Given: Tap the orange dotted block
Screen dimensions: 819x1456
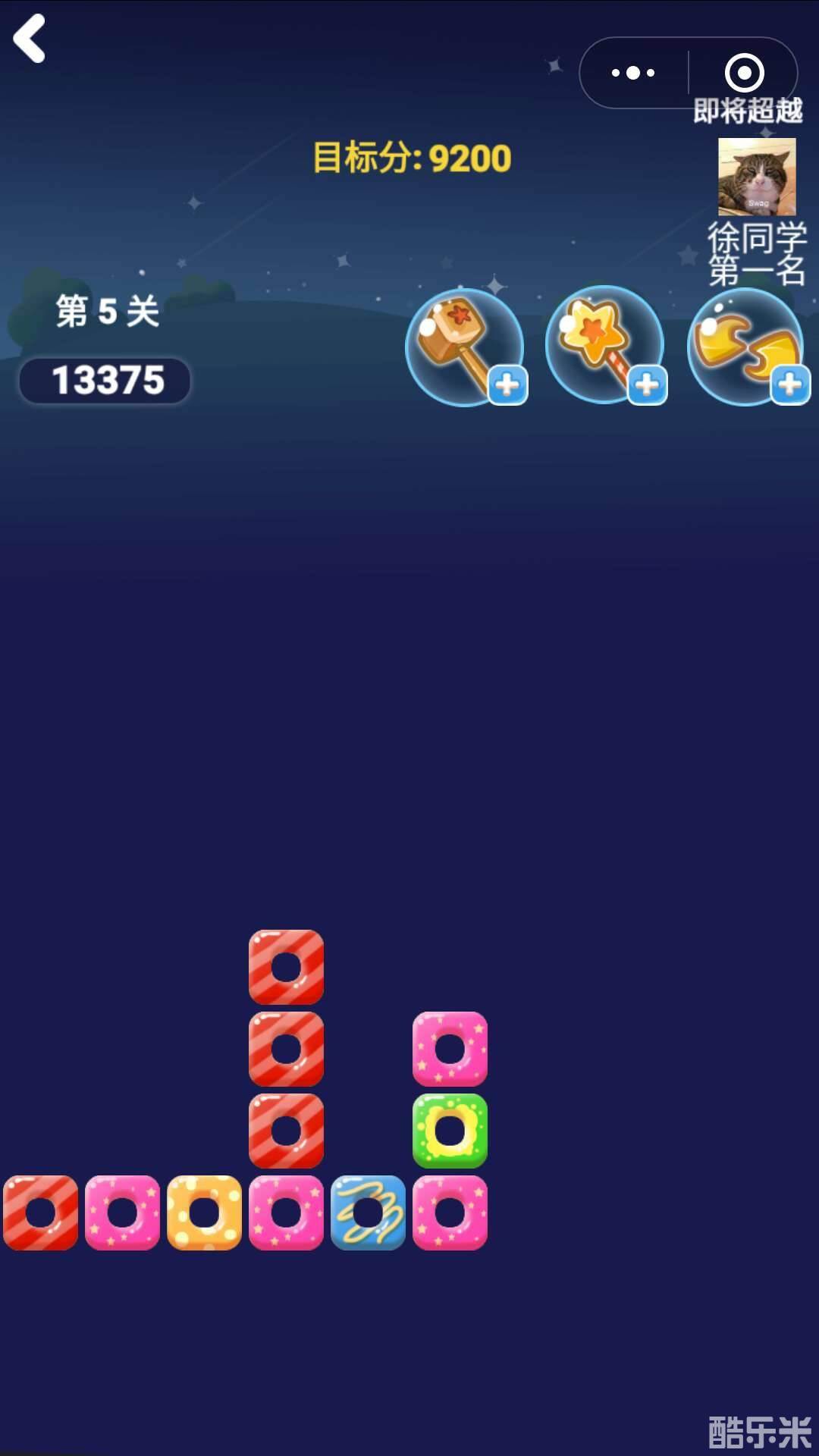Looking at the screenshot, I should tap(205, 1213).
